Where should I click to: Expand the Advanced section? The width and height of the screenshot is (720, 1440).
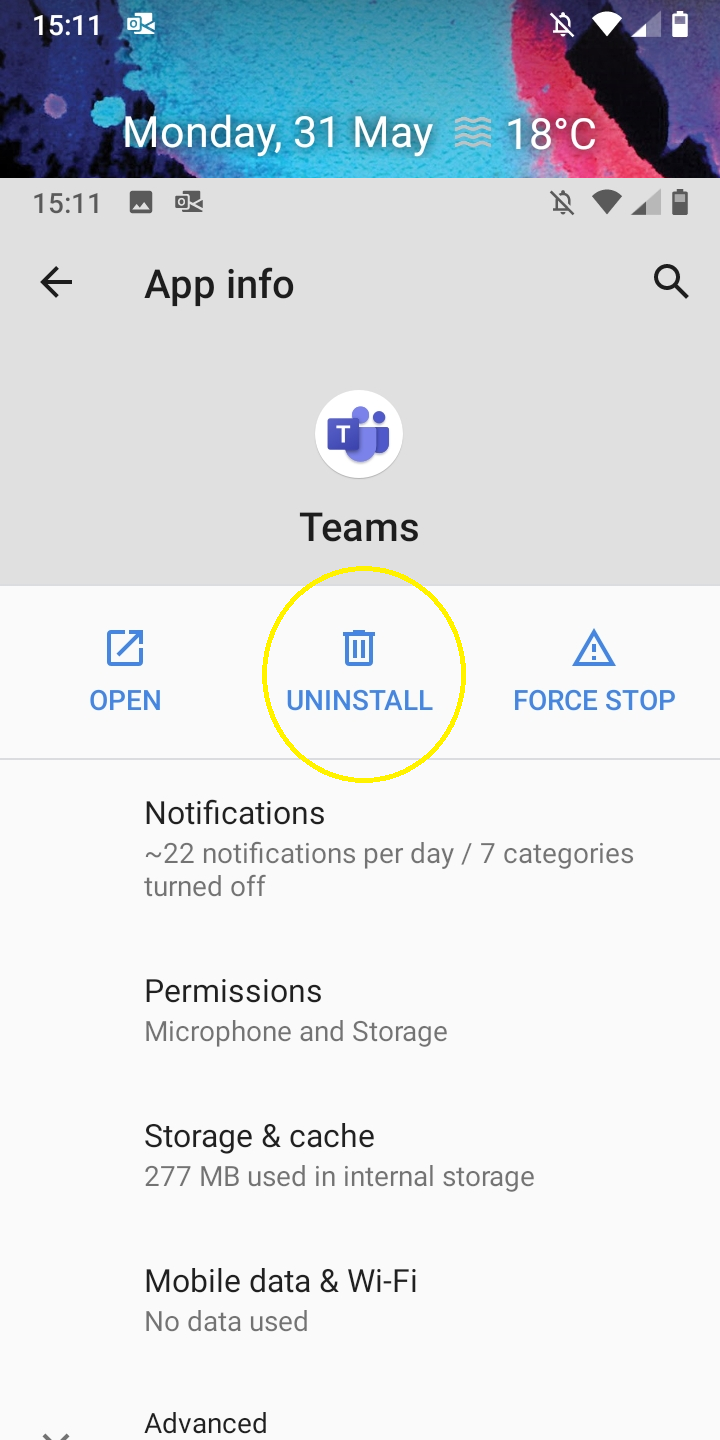[x=206, y=1422]
